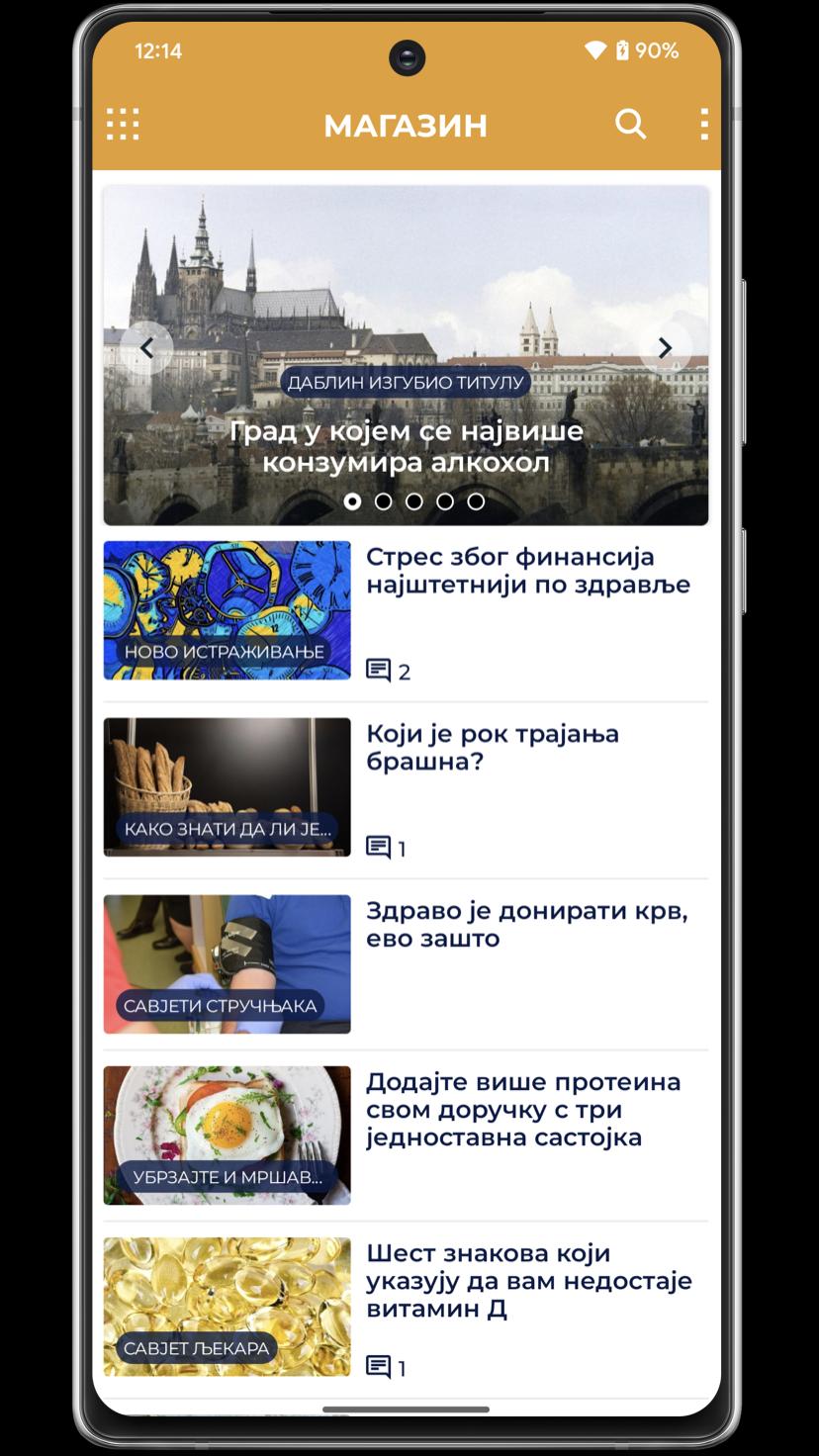This screenshot has height=1456, width=819.
Task: Open the grid menu button
Action: tap(123, 125)
